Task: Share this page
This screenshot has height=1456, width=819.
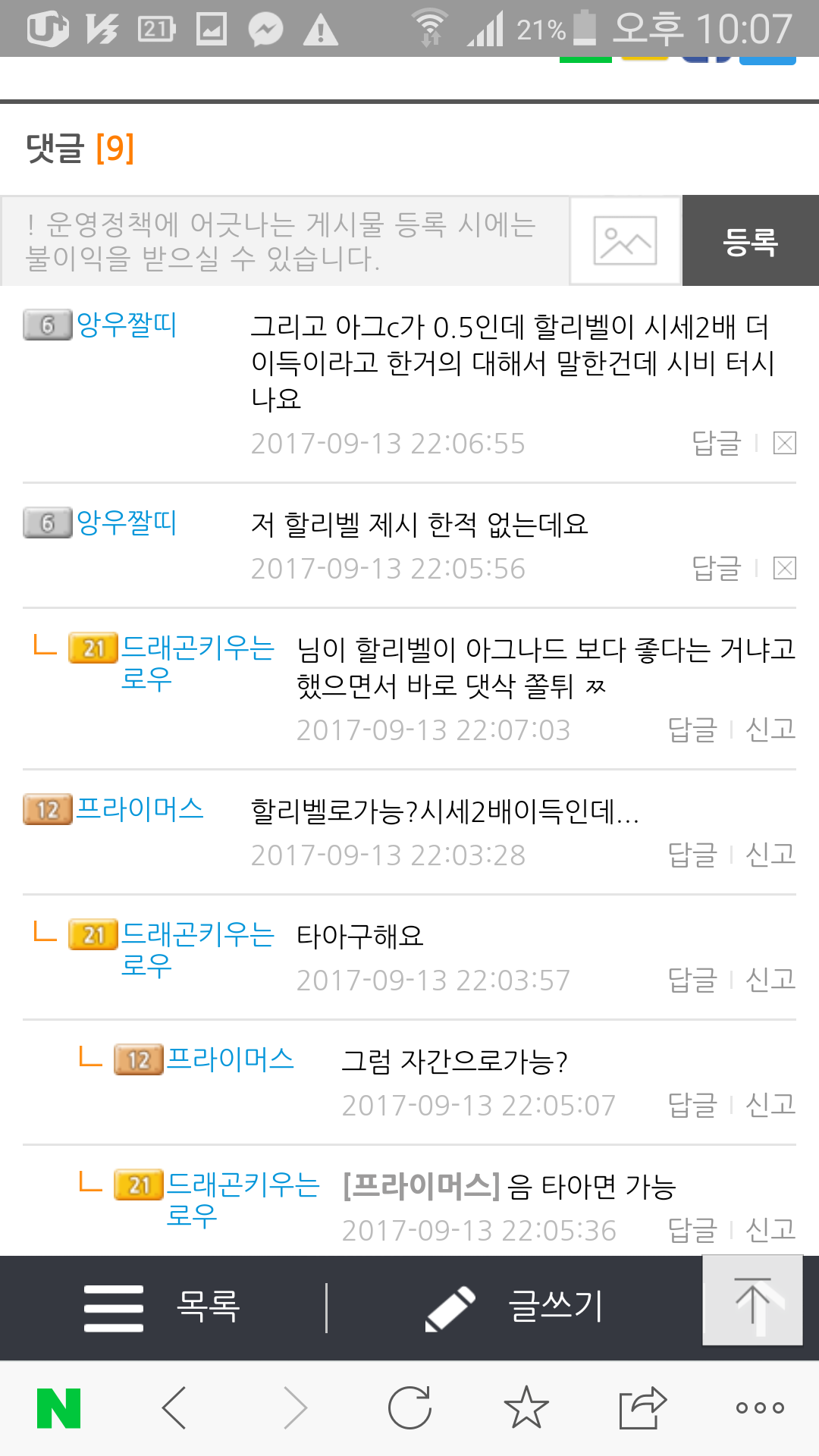Action: click(x=642, y=1408)
